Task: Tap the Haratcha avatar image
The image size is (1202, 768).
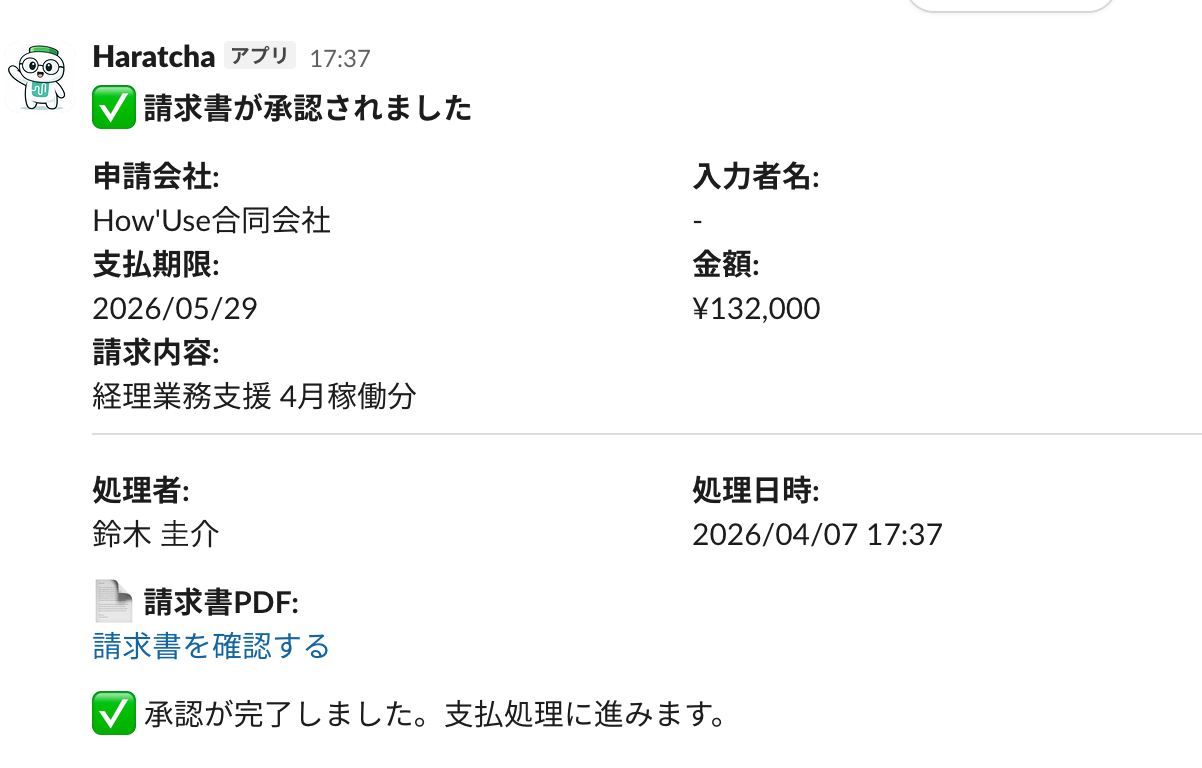Action: pyautogui.click(x=38, y=77)
